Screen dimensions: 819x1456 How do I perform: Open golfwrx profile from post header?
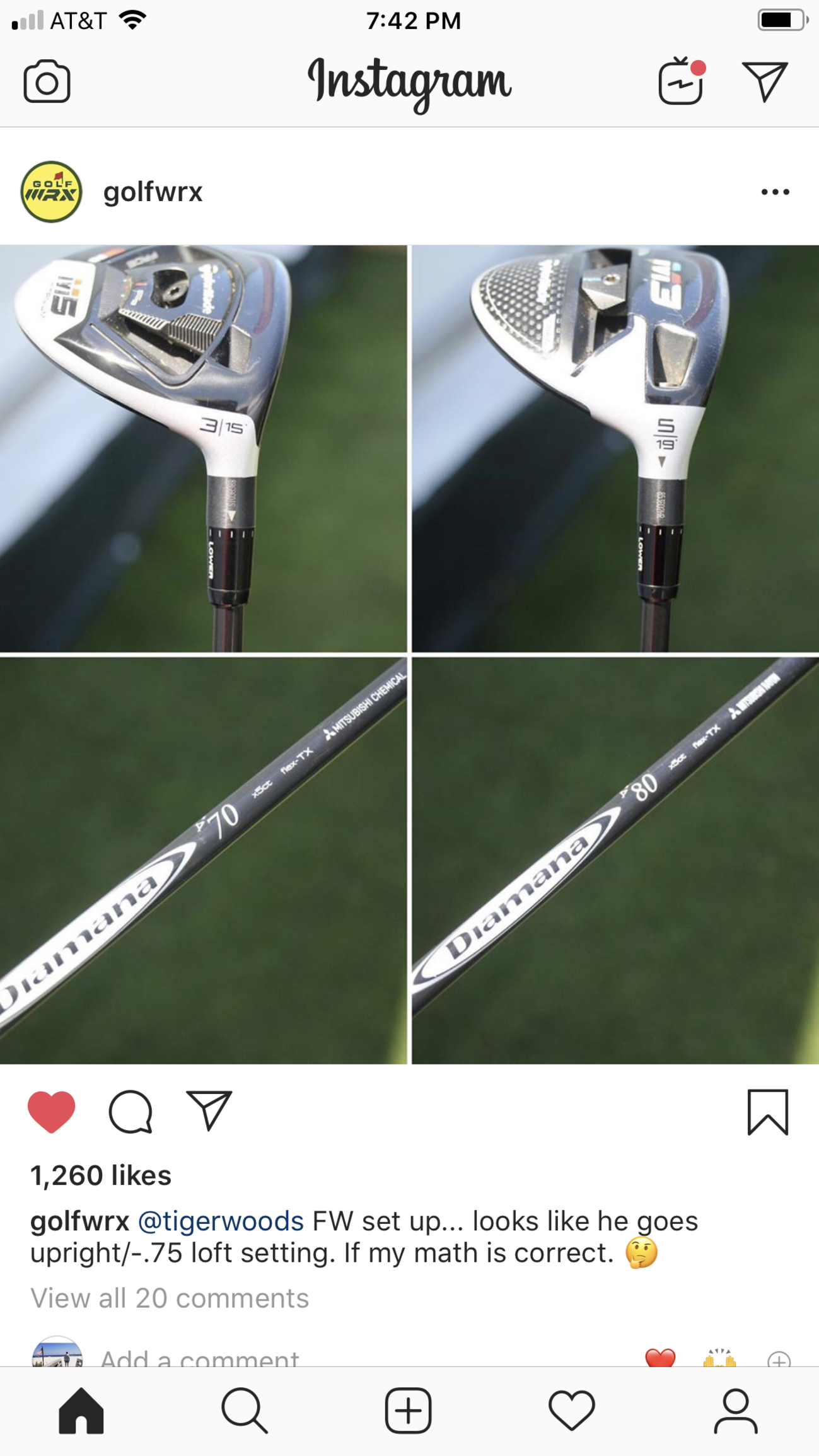(x=153, y=192)
